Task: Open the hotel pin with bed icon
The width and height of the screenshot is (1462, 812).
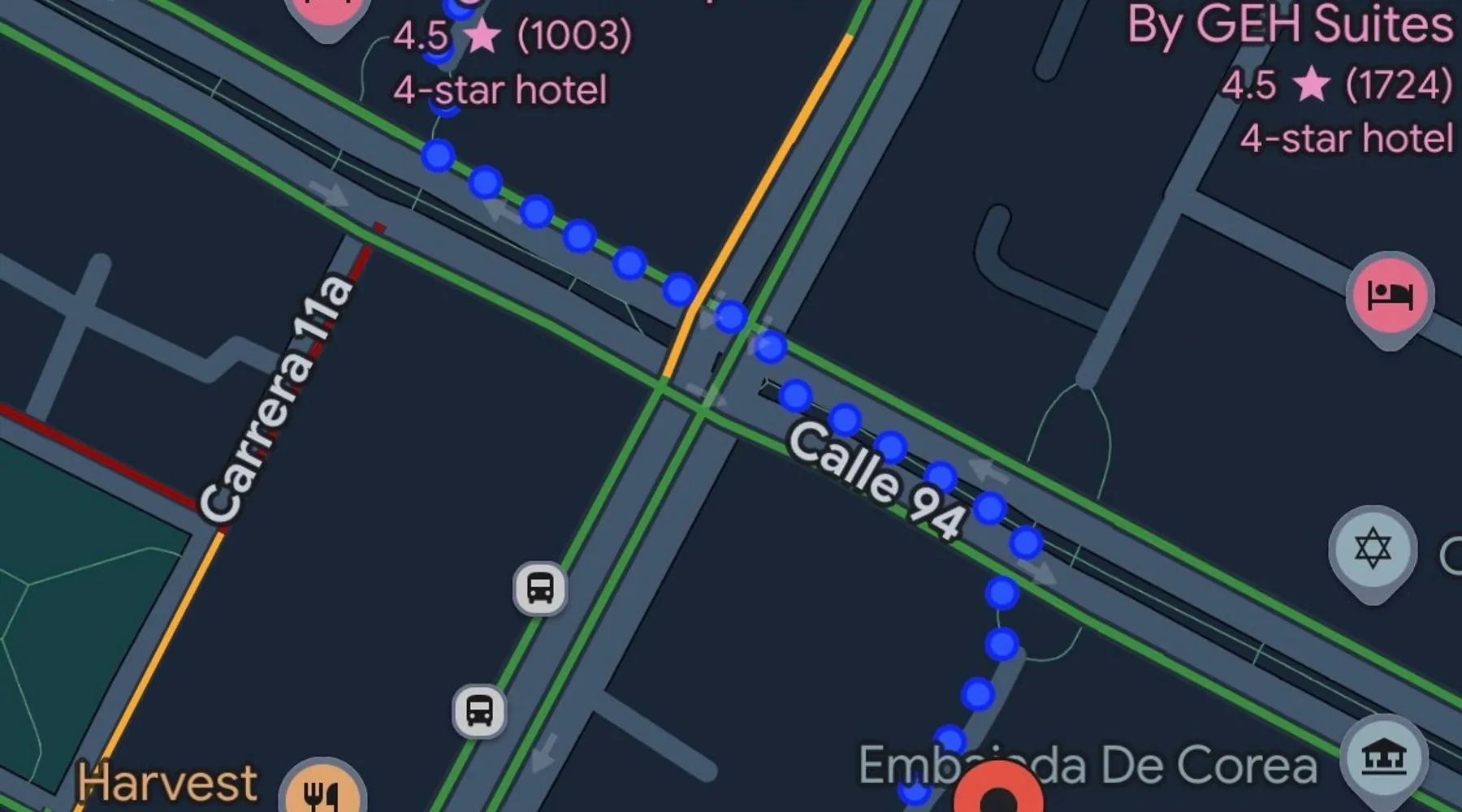Action: [x=1390, y=295]
